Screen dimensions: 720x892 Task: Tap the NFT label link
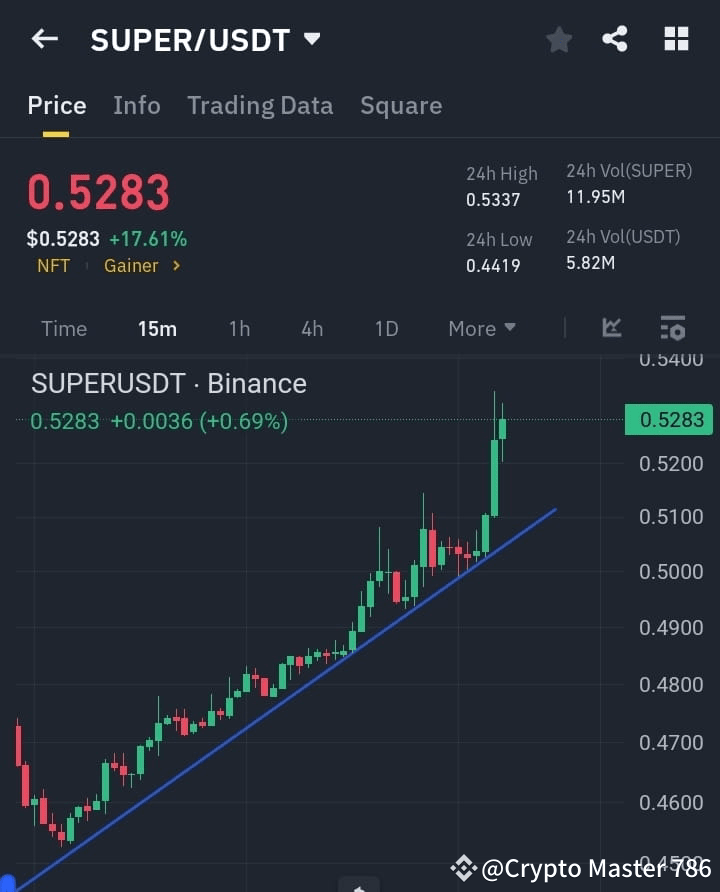[x=53, y=266]
